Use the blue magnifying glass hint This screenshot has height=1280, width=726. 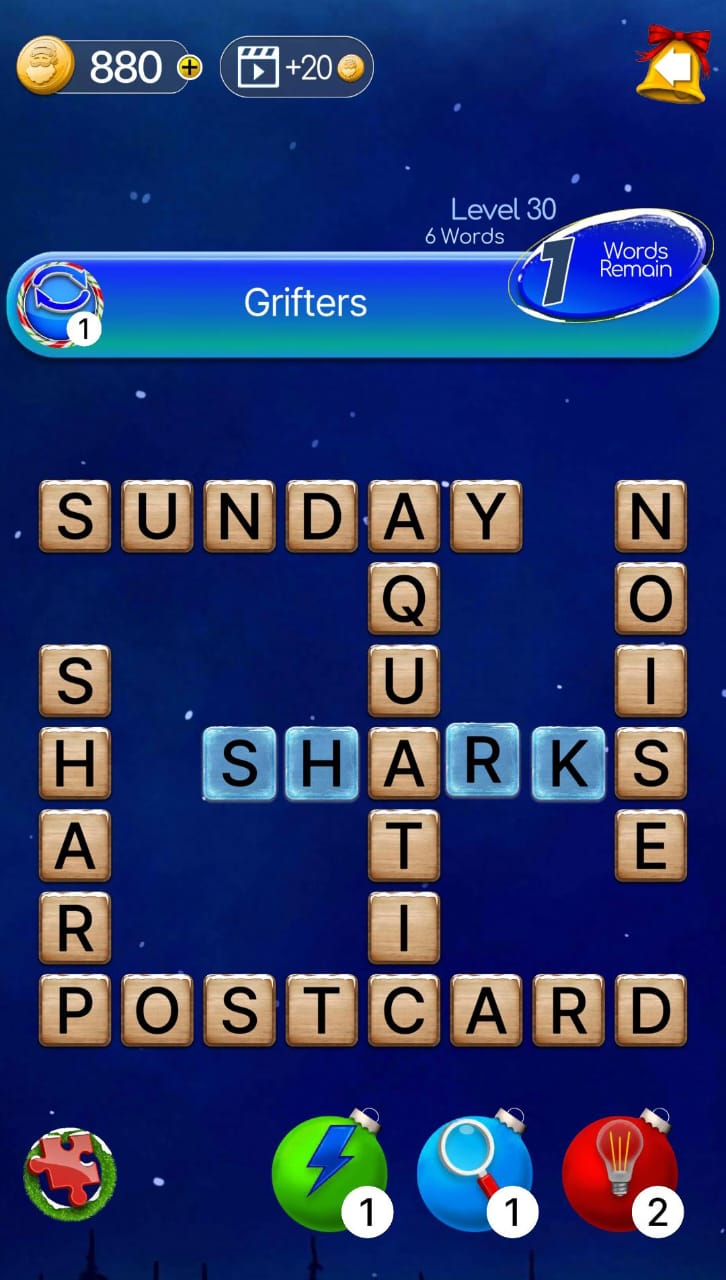475,1173
